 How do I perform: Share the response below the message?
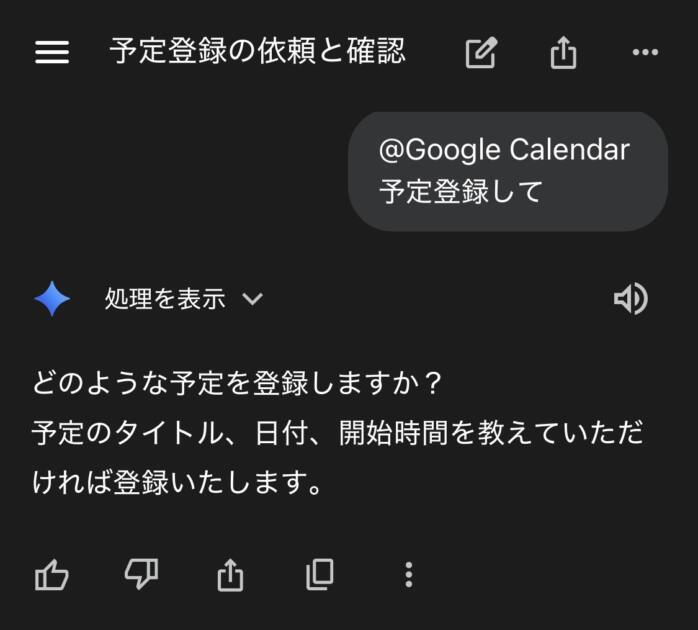(230, 574)
